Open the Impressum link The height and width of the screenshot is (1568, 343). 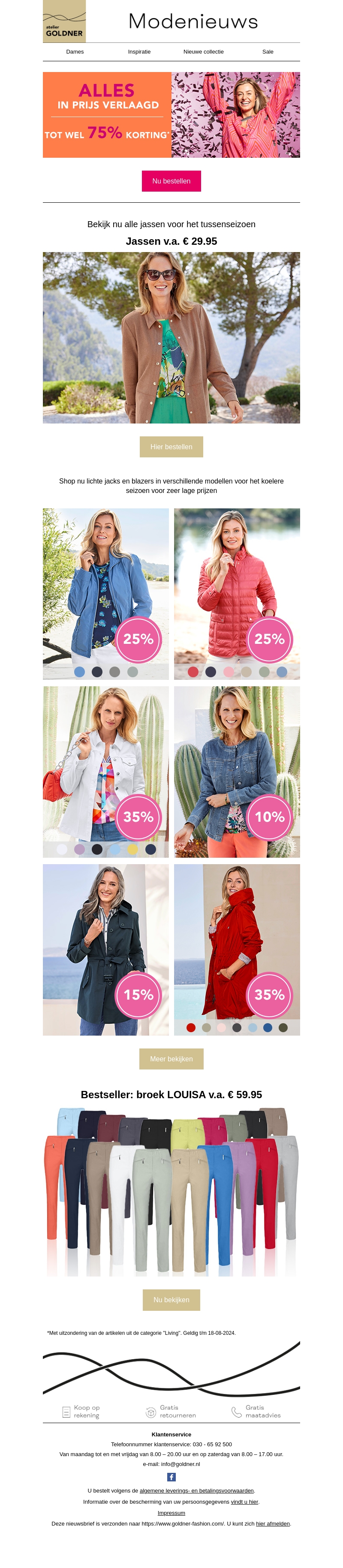171,1513
